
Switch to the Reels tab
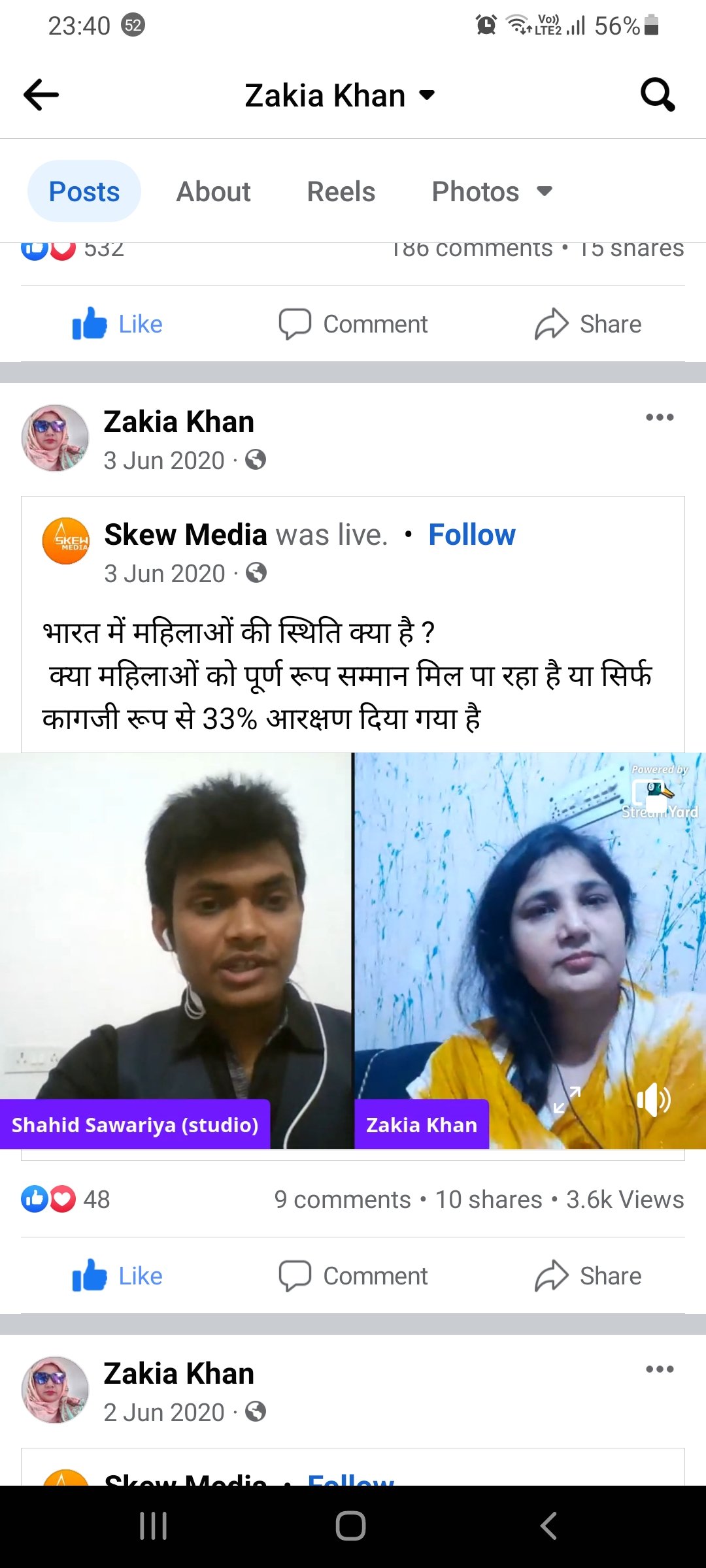point(341,191)
